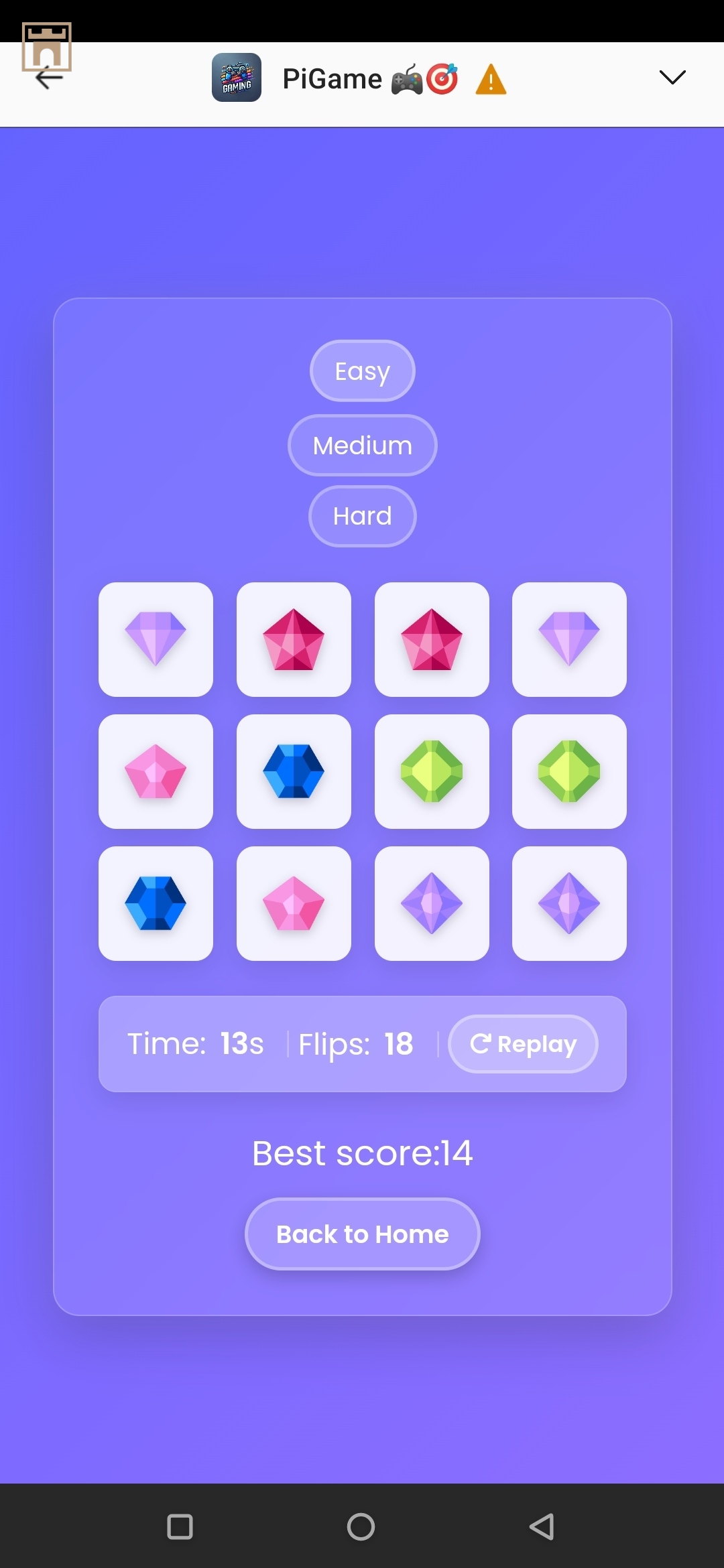724x1568 pixels.
Task: Tap Back to Home
Action: 362,1234
